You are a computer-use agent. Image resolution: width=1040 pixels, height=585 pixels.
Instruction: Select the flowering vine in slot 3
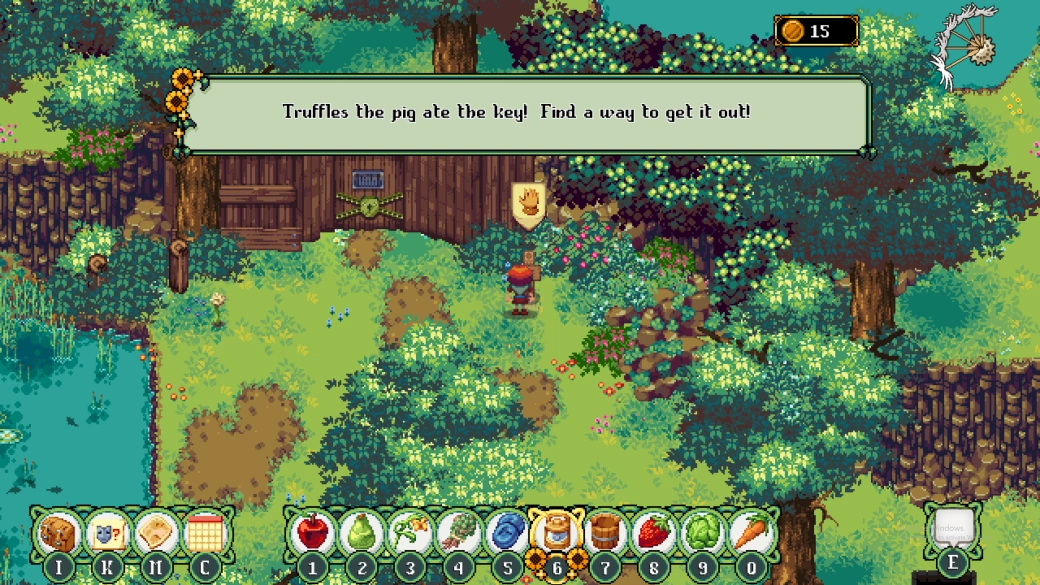click(x=410, y=533)
